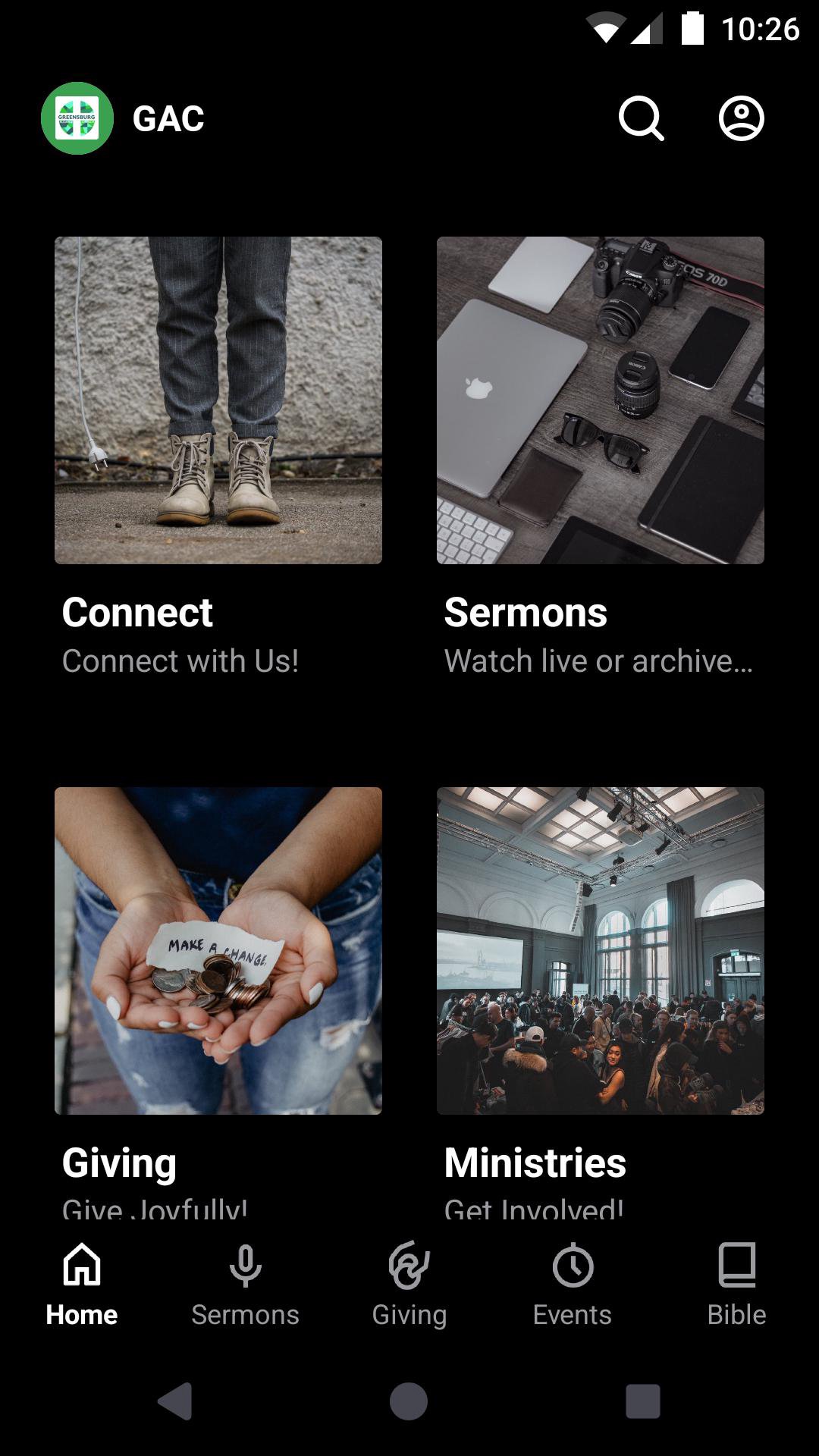The height and width of the screenshot is (1456, 819).
Task: Switch to the Sermons tab
Action: point(245,1283)
